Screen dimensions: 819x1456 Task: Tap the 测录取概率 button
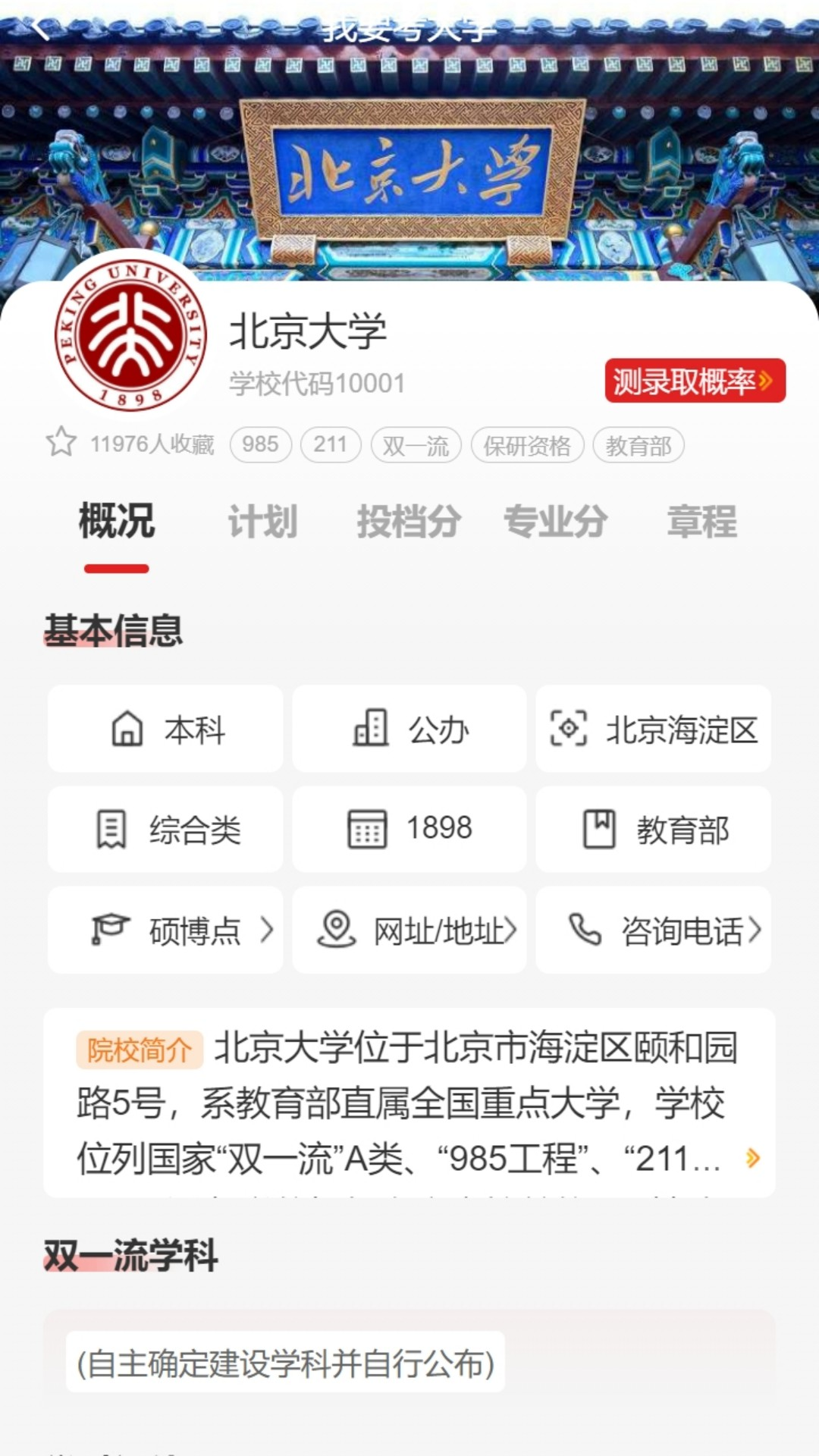[x=695, y=381]
